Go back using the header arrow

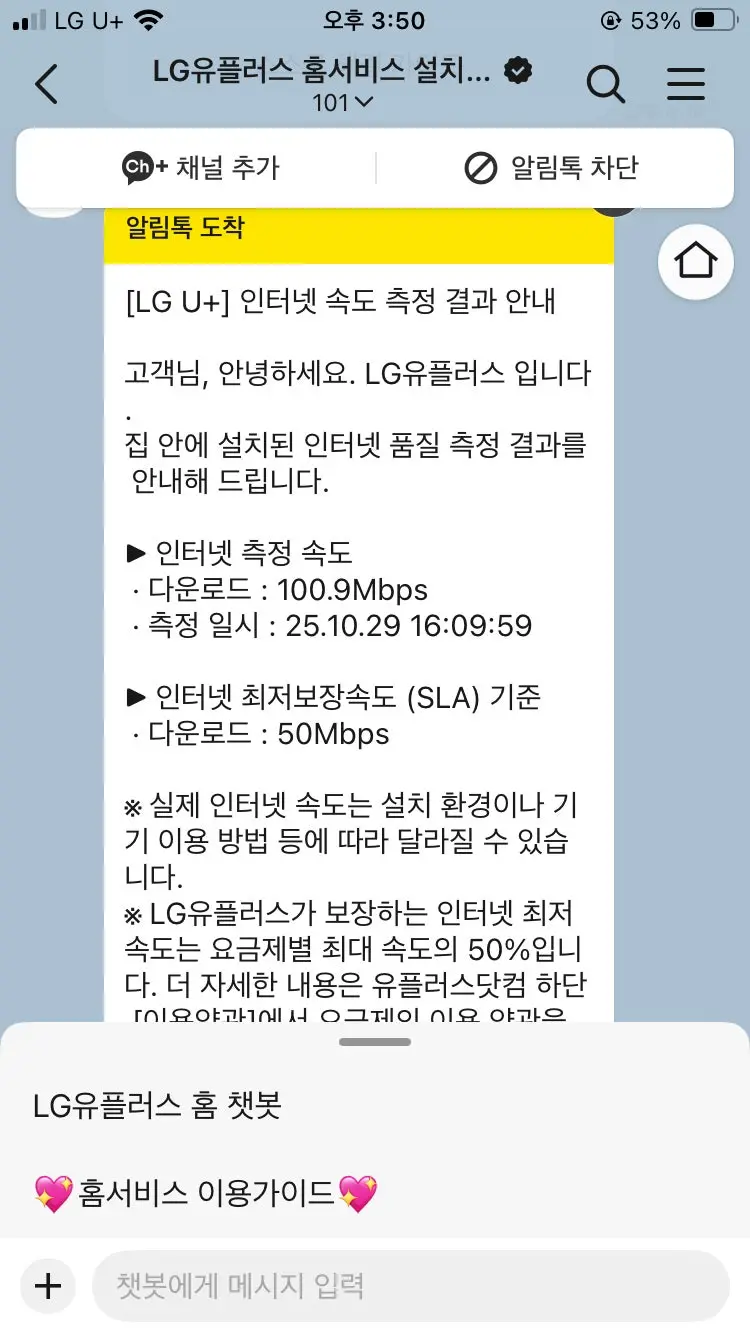pos(46,85)
